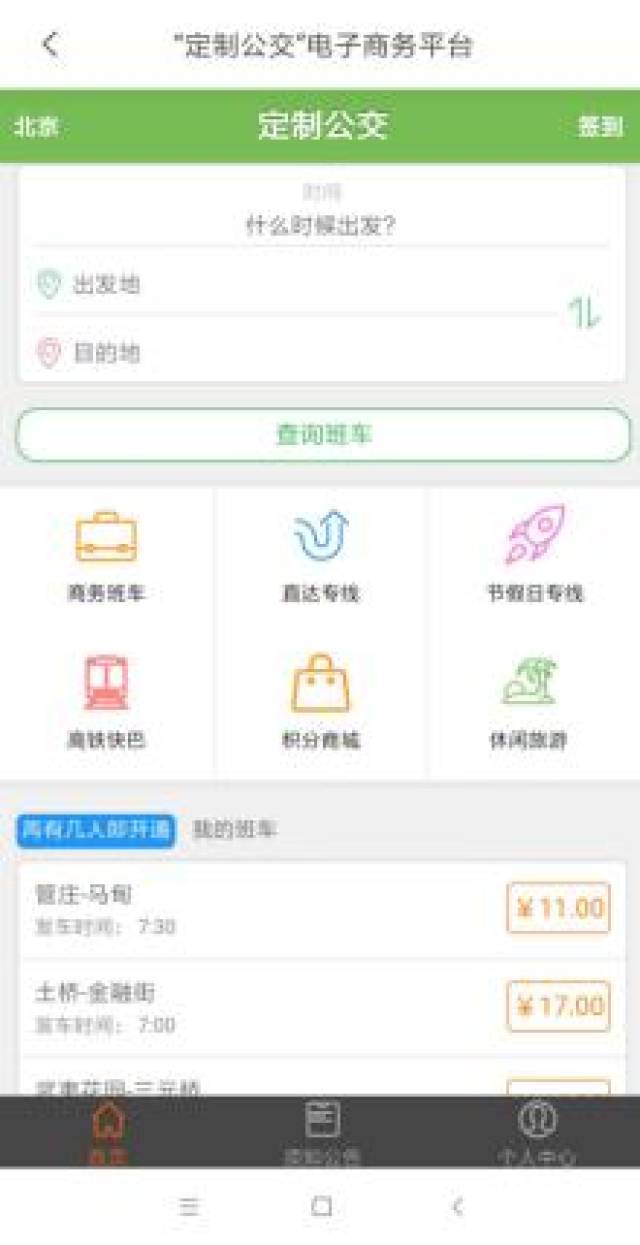Tap the 查询班车 search button

click(323, 435)
